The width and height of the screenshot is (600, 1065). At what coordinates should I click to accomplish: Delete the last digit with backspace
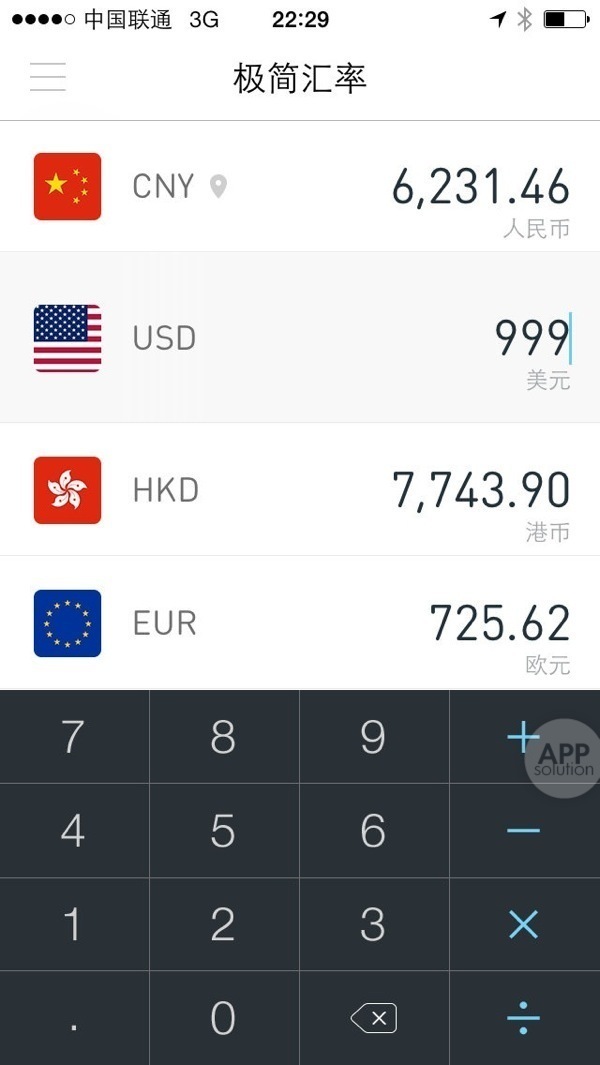tap(373, 1019)
